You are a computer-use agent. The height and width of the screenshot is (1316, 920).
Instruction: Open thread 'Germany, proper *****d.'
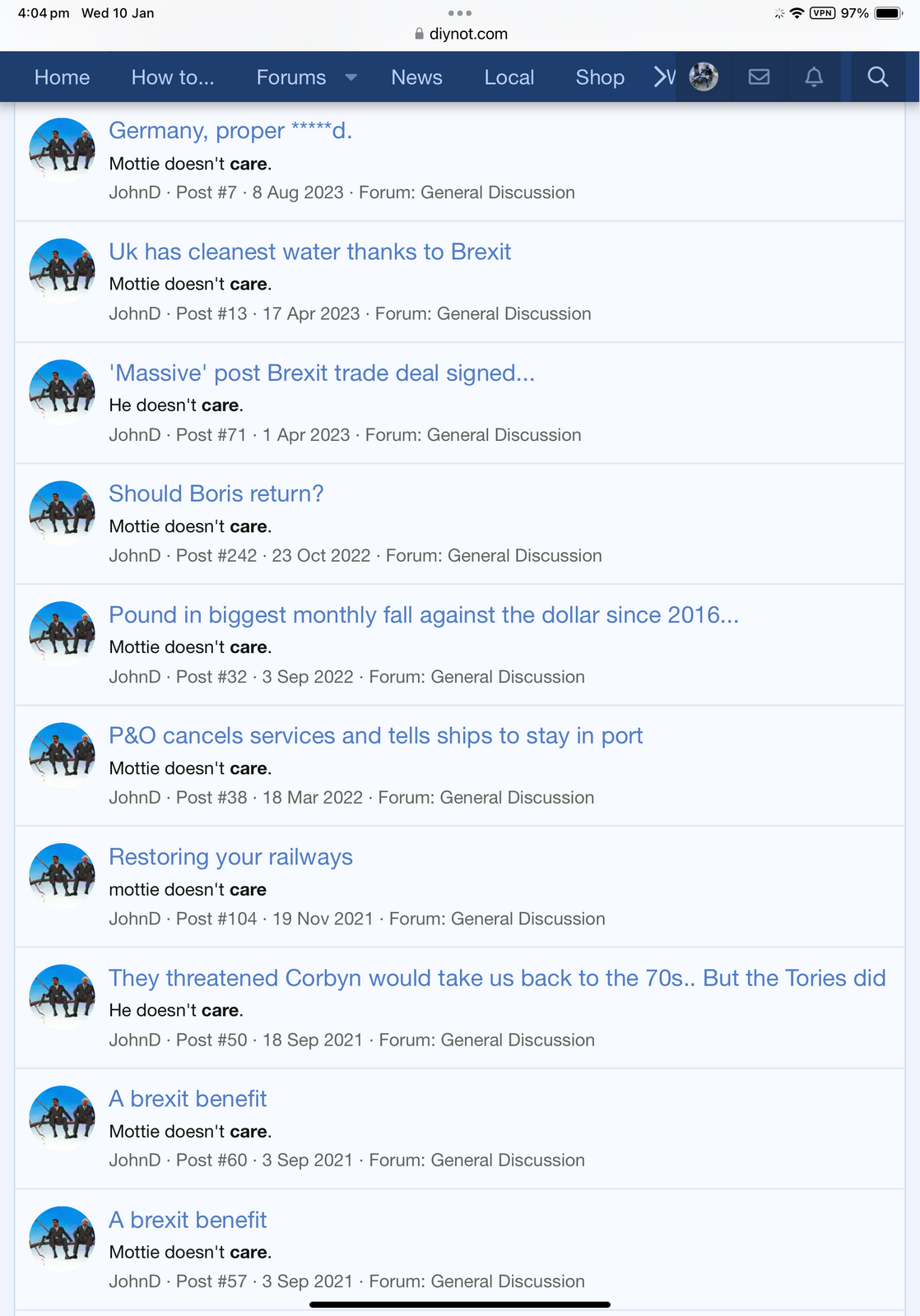(x=230, y=131)
